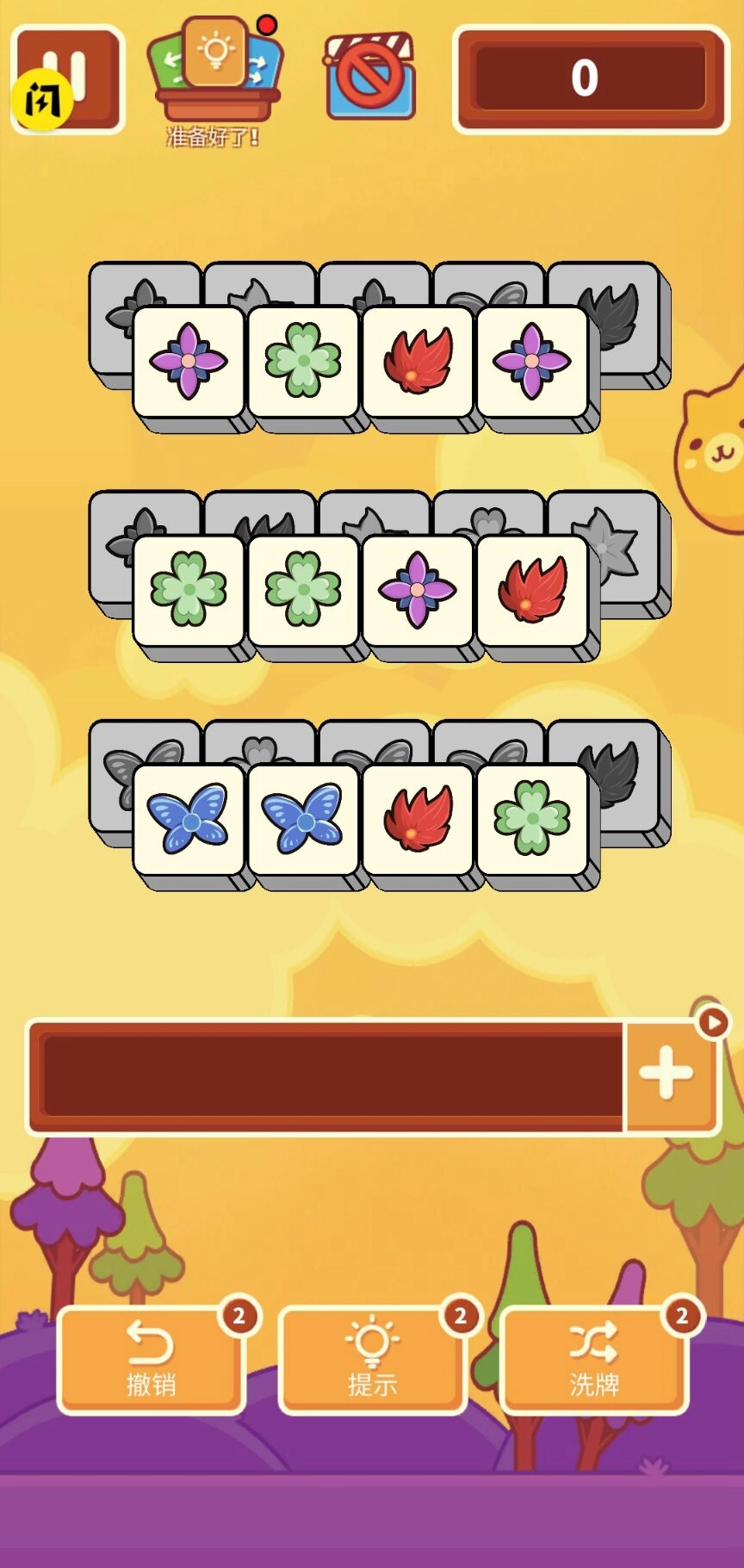Shuffle tiles with the 洗牌 button
The image size is (744, 1568).
pos(594,1360)
